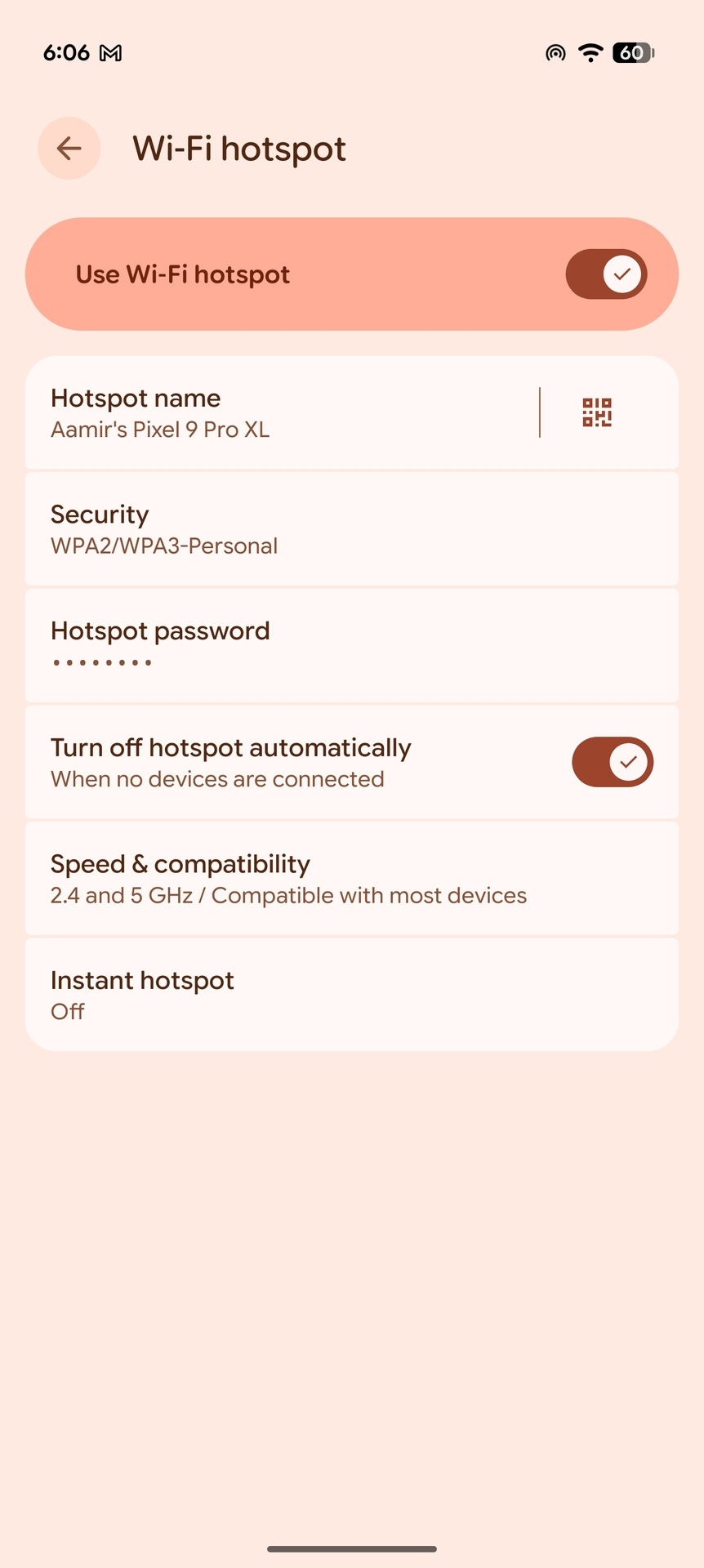This screenshot has height=1568, width=704.
Task: Open Speed & compatibility options
Action: (x=351, y=879)
